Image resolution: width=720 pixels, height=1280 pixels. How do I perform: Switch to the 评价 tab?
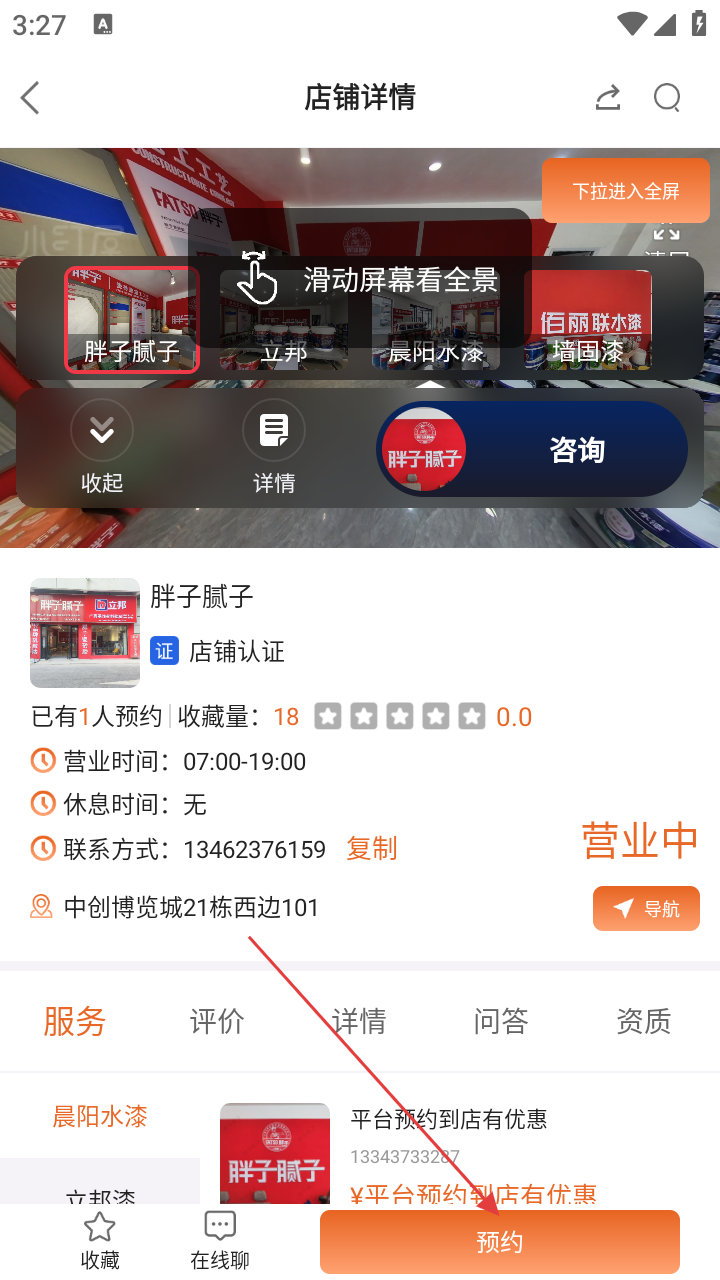click(x=217, y=1021)
